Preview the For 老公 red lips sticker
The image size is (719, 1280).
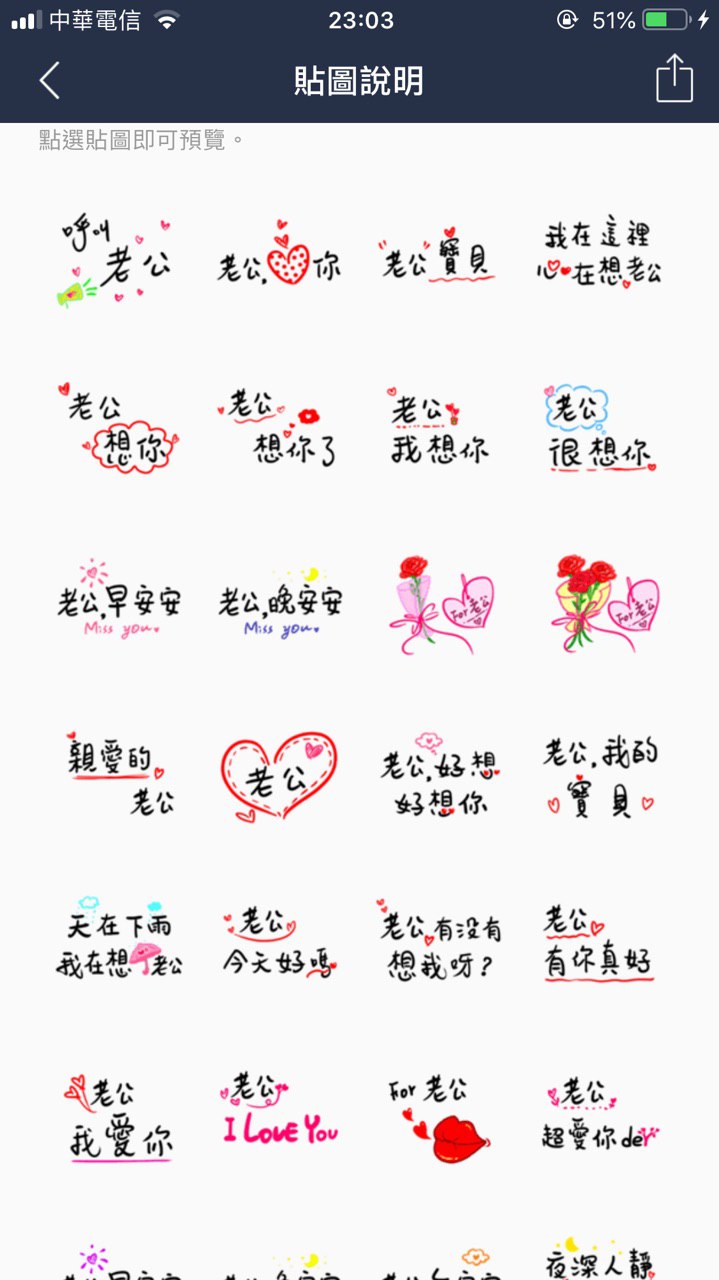coord(439,1119)
